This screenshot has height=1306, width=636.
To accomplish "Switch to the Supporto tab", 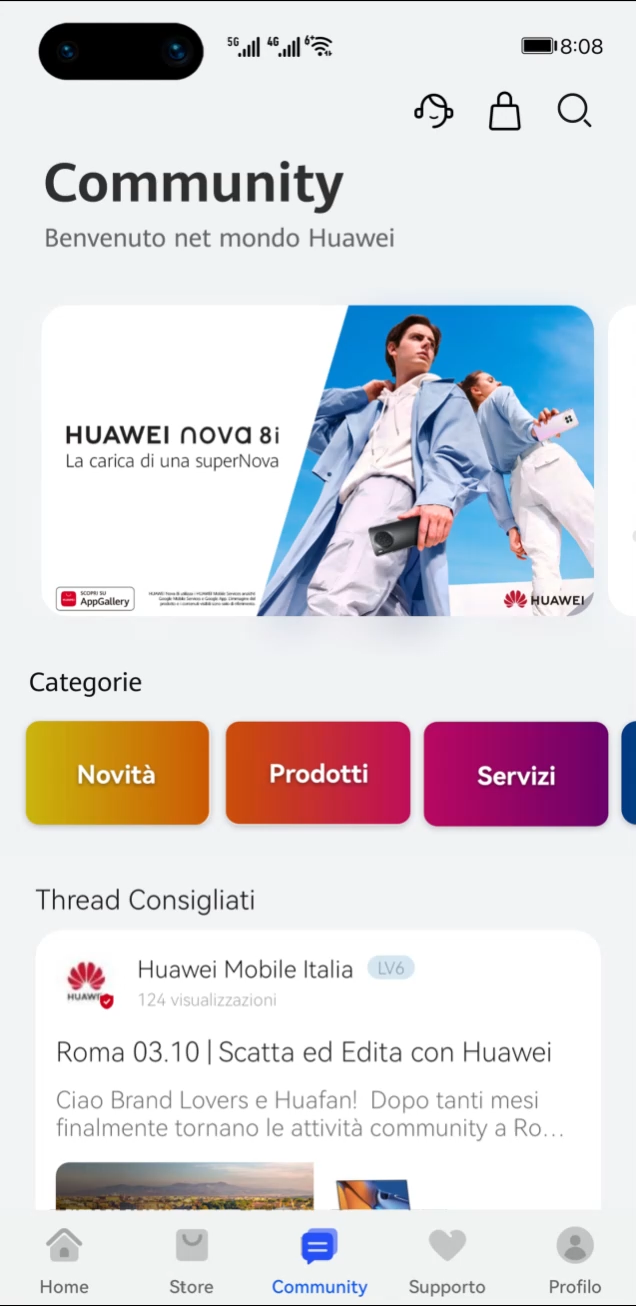I will pyautogui.click(x=447, y=1262).
